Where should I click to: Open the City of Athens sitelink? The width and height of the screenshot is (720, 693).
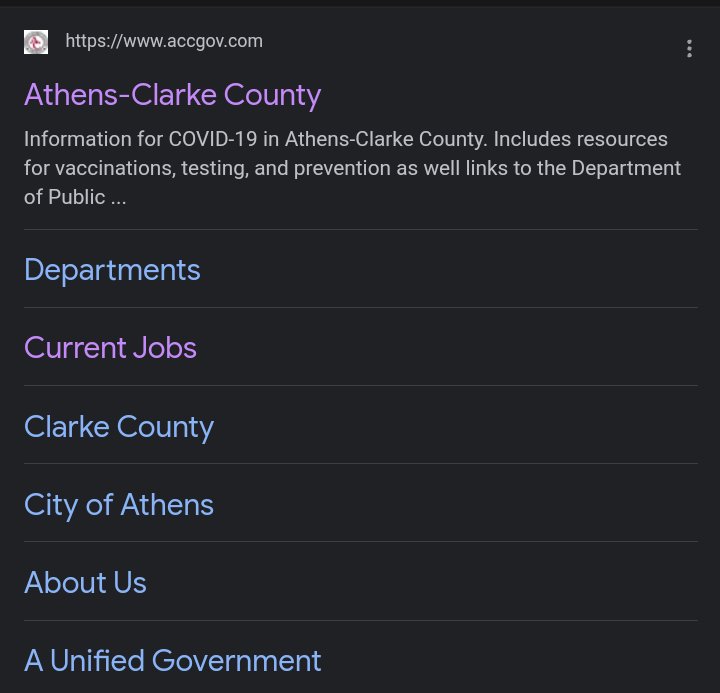(119, 504)
